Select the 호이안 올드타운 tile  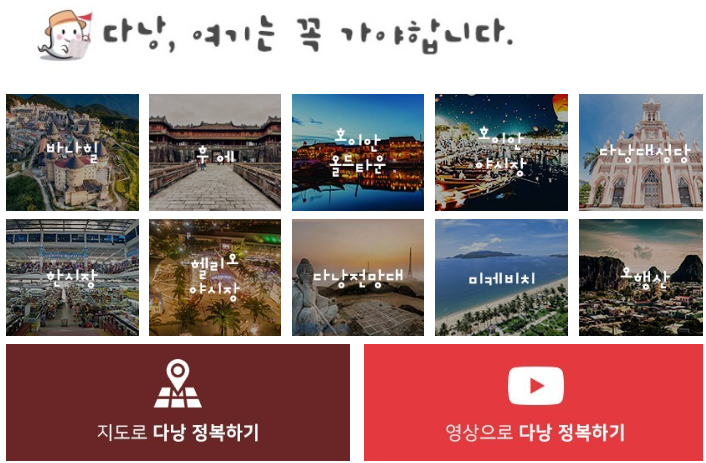coord(358,152)
